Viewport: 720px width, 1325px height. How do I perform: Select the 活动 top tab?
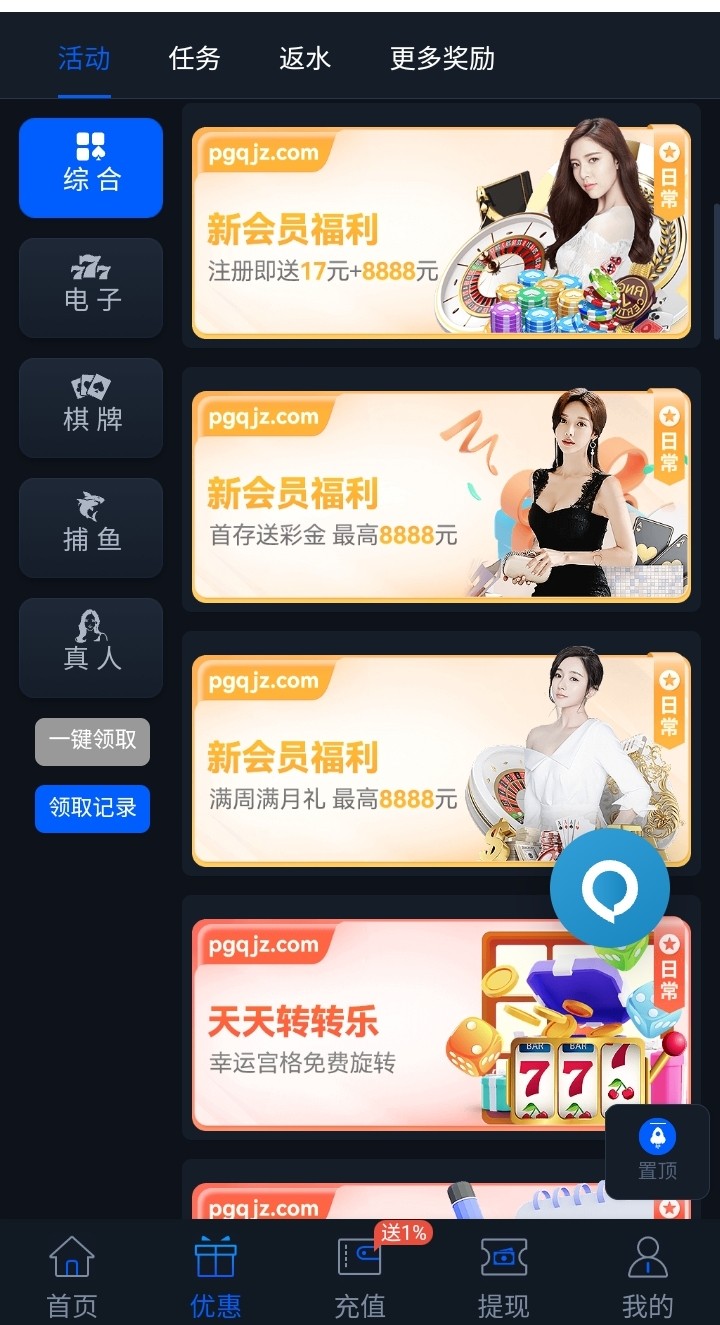84,59
